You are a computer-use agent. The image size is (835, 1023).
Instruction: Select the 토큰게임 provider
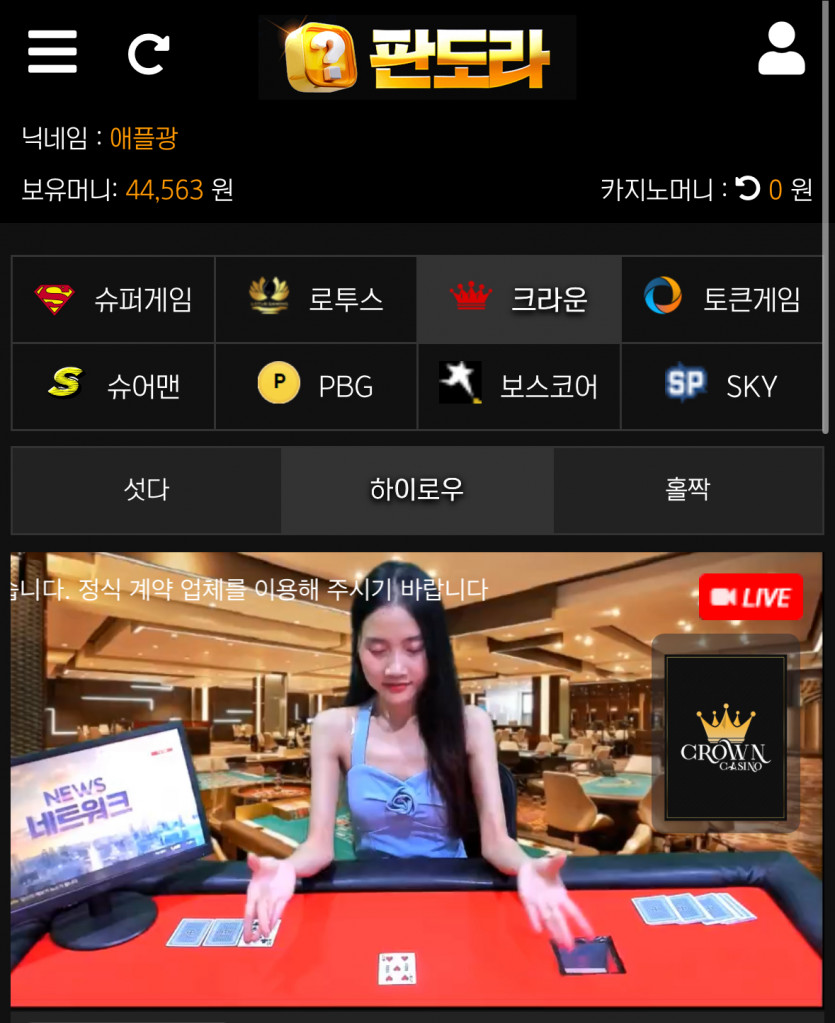pyautogui.click(x=722, y=299)
